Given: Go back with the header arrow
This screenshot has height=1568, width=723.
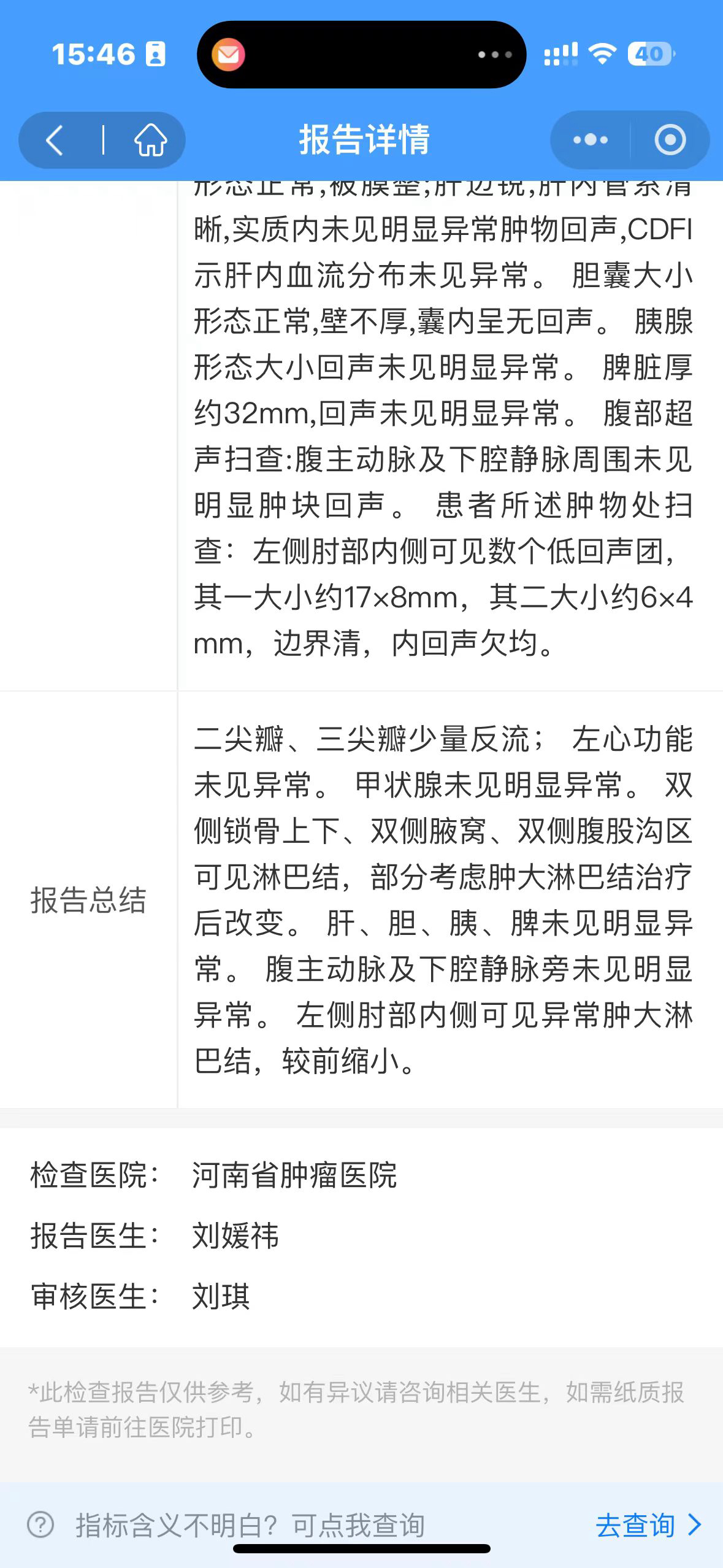Looking at the screenshot, I should click(x=55, y=140).
